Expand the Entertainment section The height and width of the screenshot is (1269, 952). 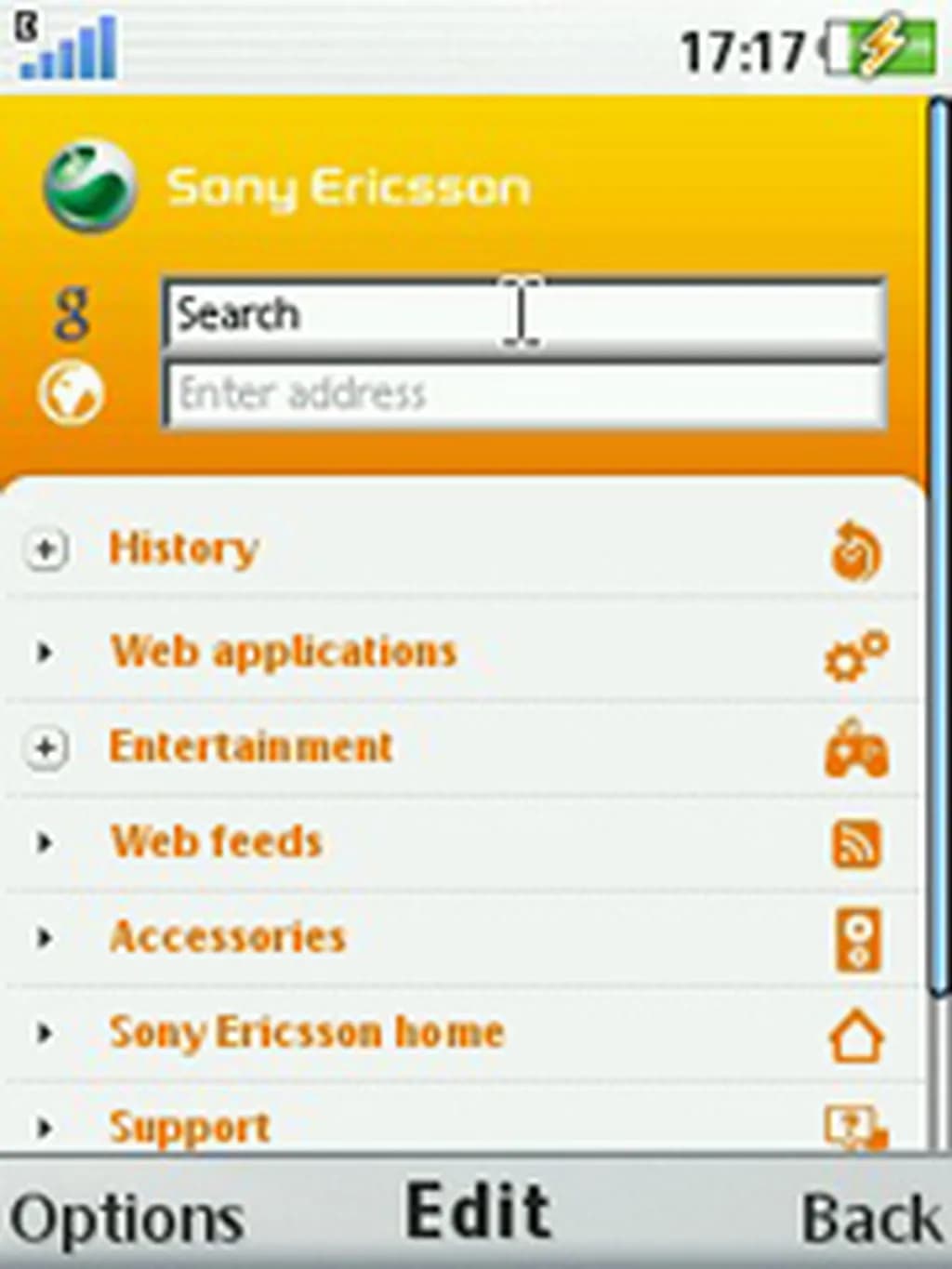tap(45, 747)
